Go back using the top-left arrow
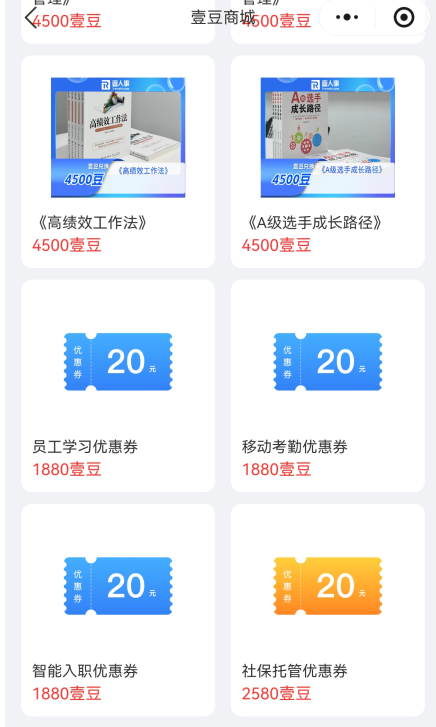This screenshot has height=727, width=436. [x=31, y=18]
